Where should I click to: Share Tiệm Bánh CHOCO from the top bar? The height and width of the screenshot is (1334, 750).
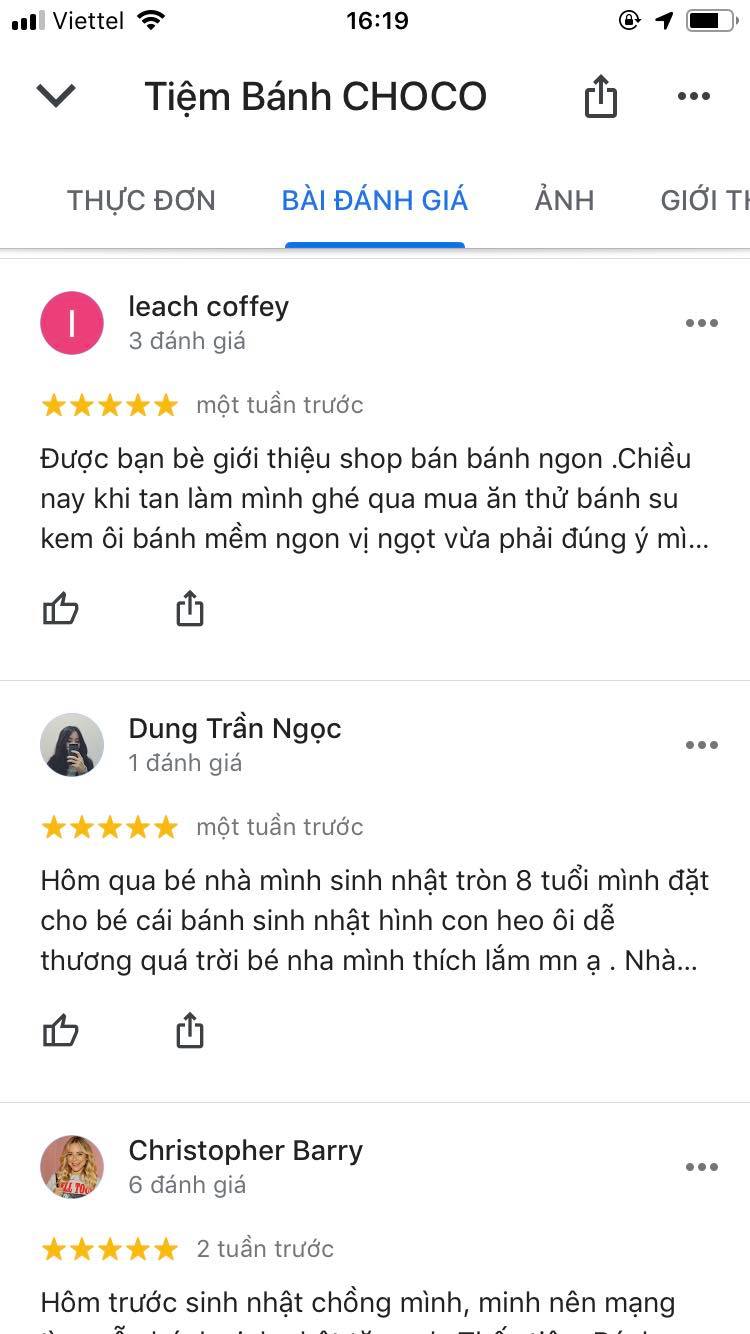pos(600,97)
